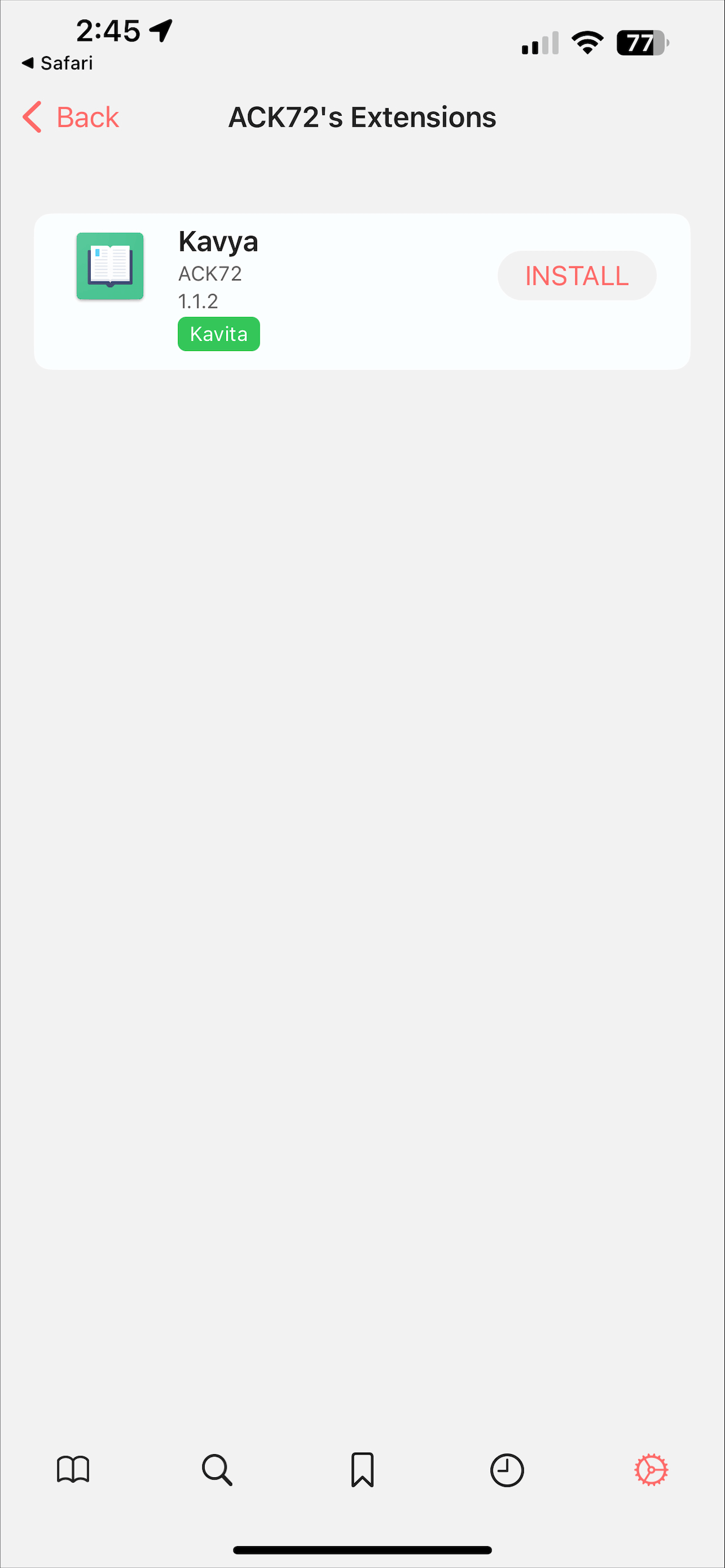Install the Kavya extension
The image size is (725, 1568).
[x=576, y=275]
